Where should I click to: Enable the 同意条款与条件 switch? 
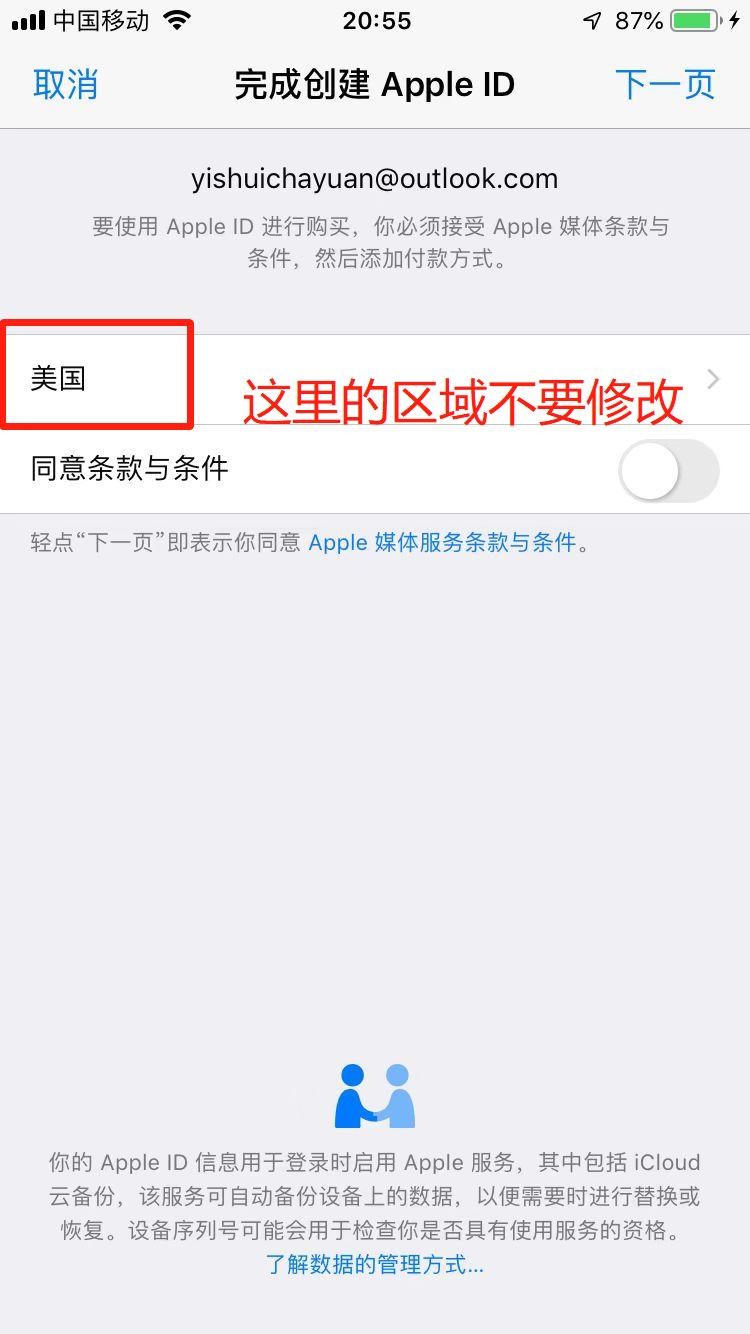pyautogui.click(x=668, y=470)
